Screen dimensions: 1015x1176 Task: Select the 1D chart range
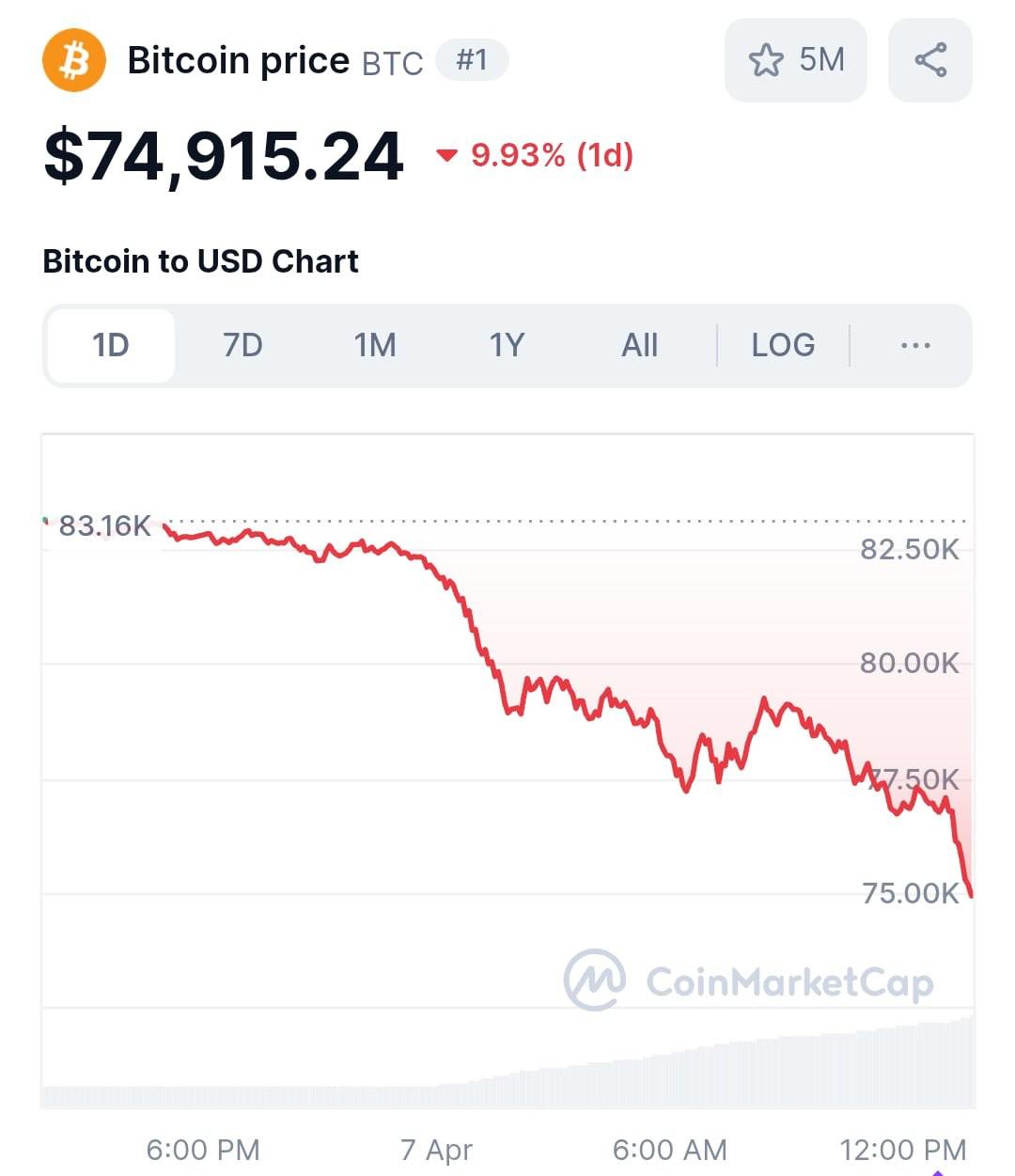111,345
